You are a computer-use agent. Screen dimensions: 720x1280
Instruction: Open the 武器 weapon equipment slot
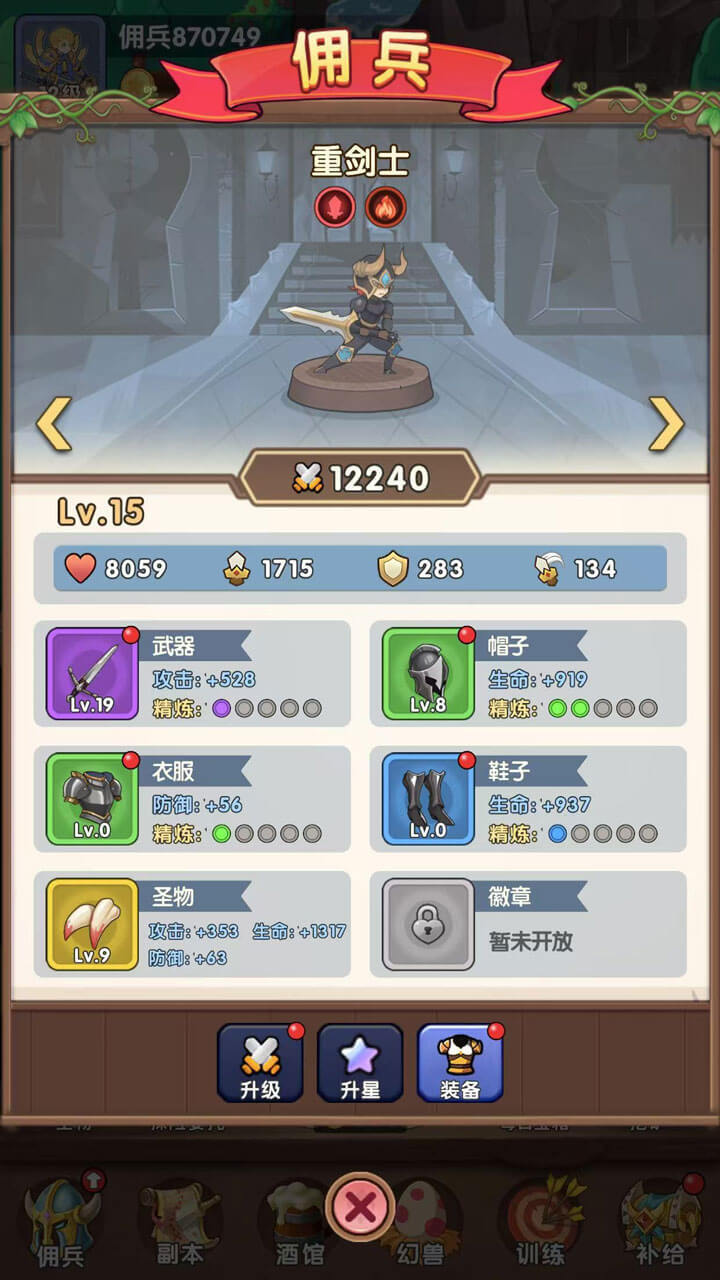(x=92, y=674)
